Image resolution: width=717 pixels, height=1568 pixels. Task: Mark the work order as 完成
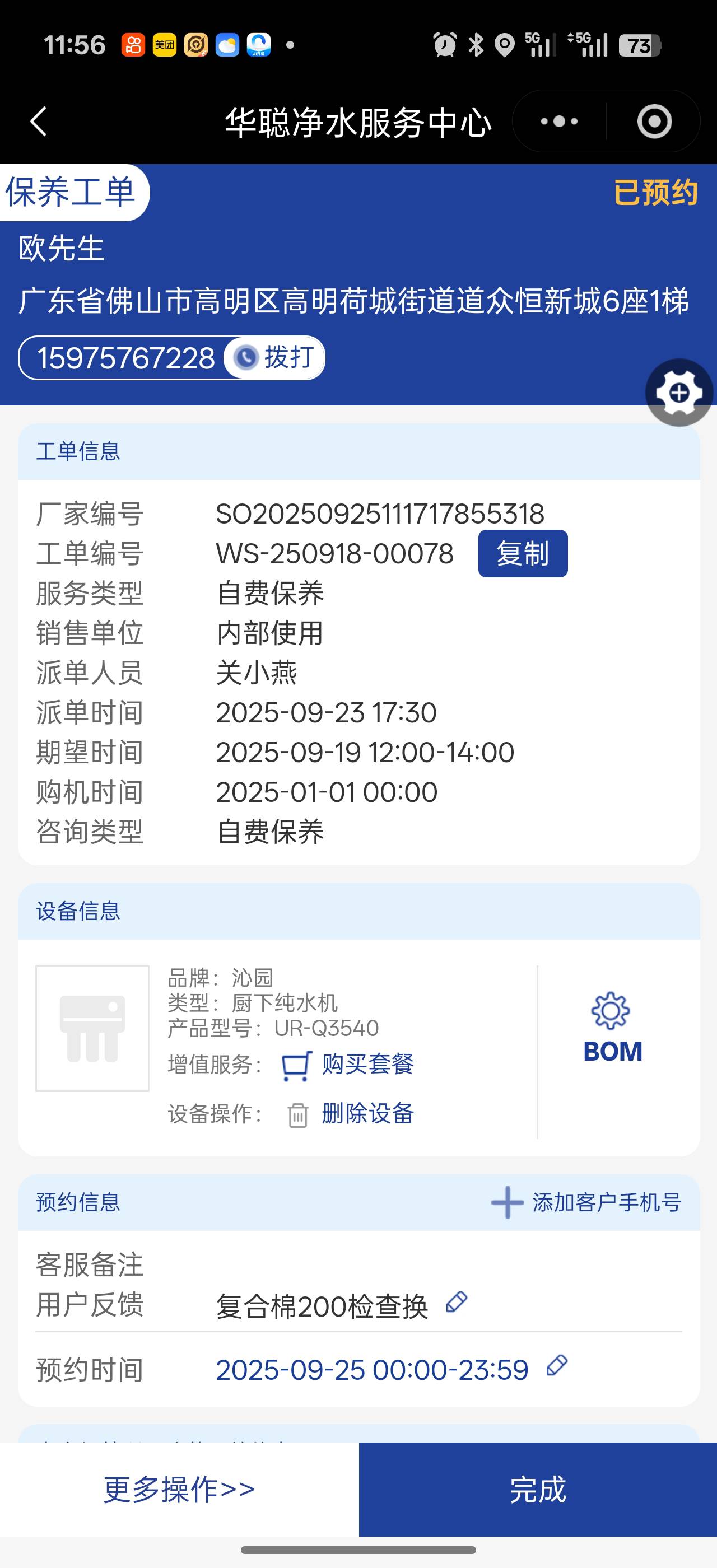[537, 1489]
